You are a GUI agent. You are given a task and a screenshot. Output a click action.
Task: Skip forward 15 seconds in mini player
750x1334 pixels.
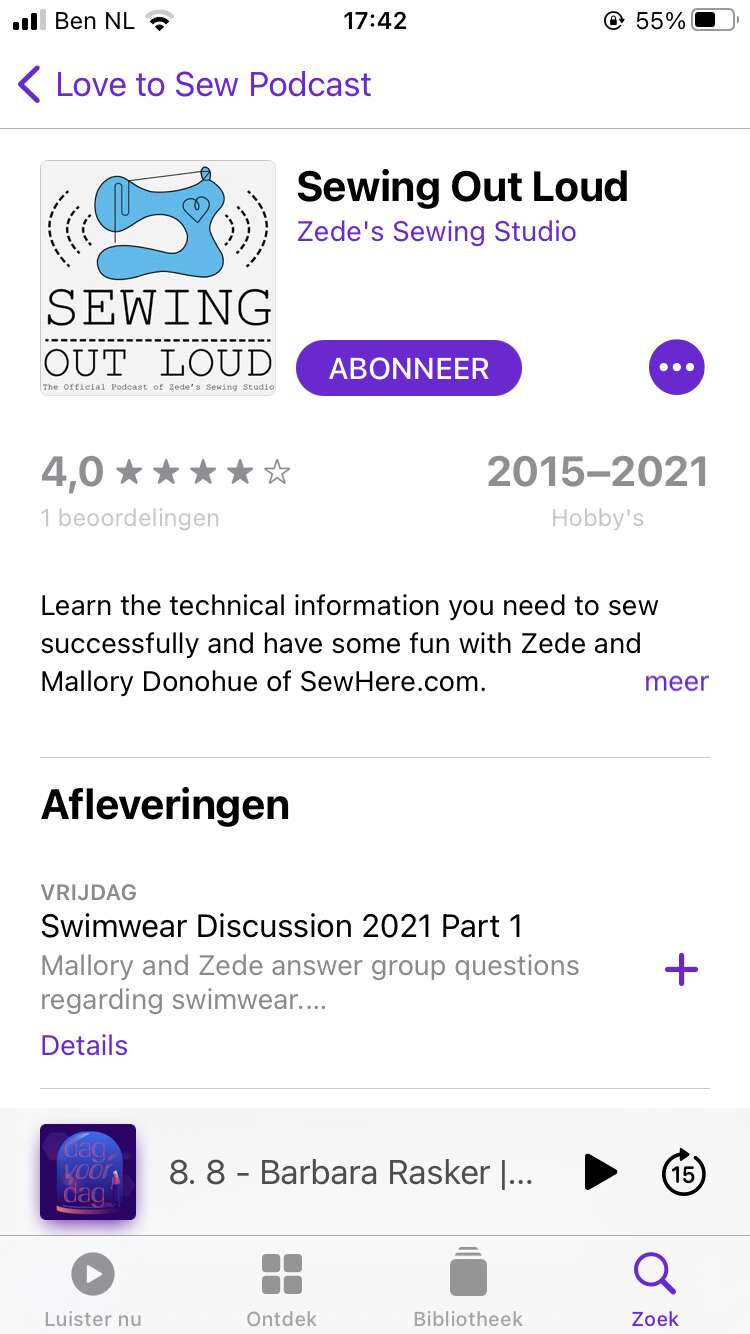(684, 1172)
